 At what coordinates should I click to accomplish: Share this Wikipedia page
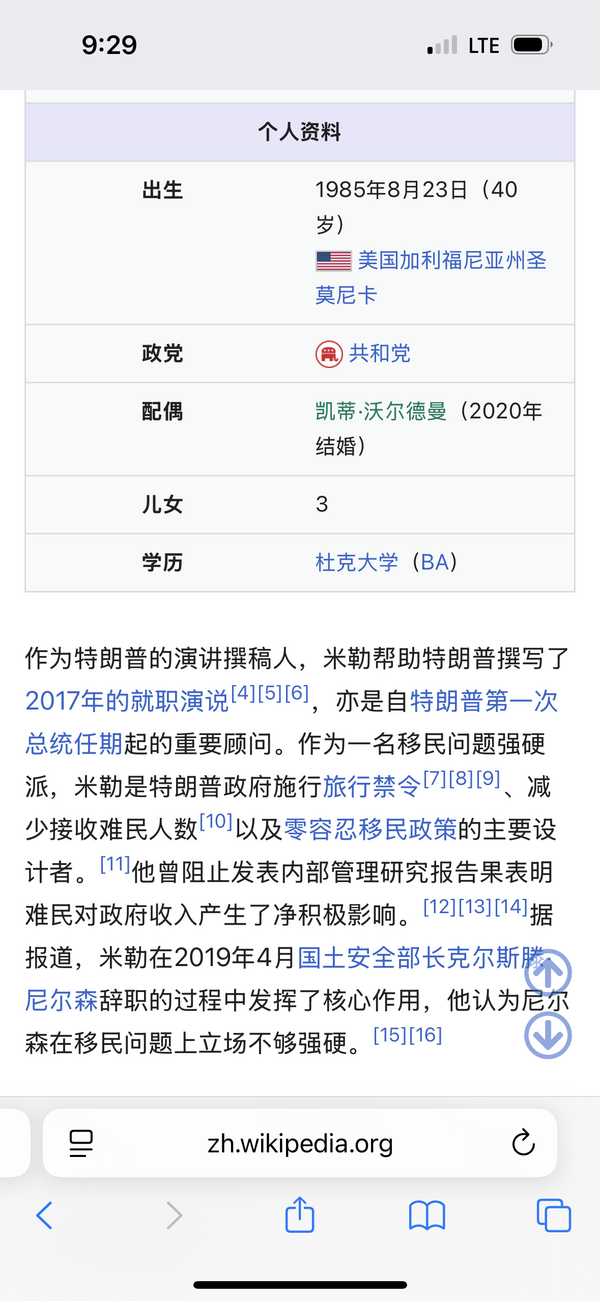point(300,1215)
